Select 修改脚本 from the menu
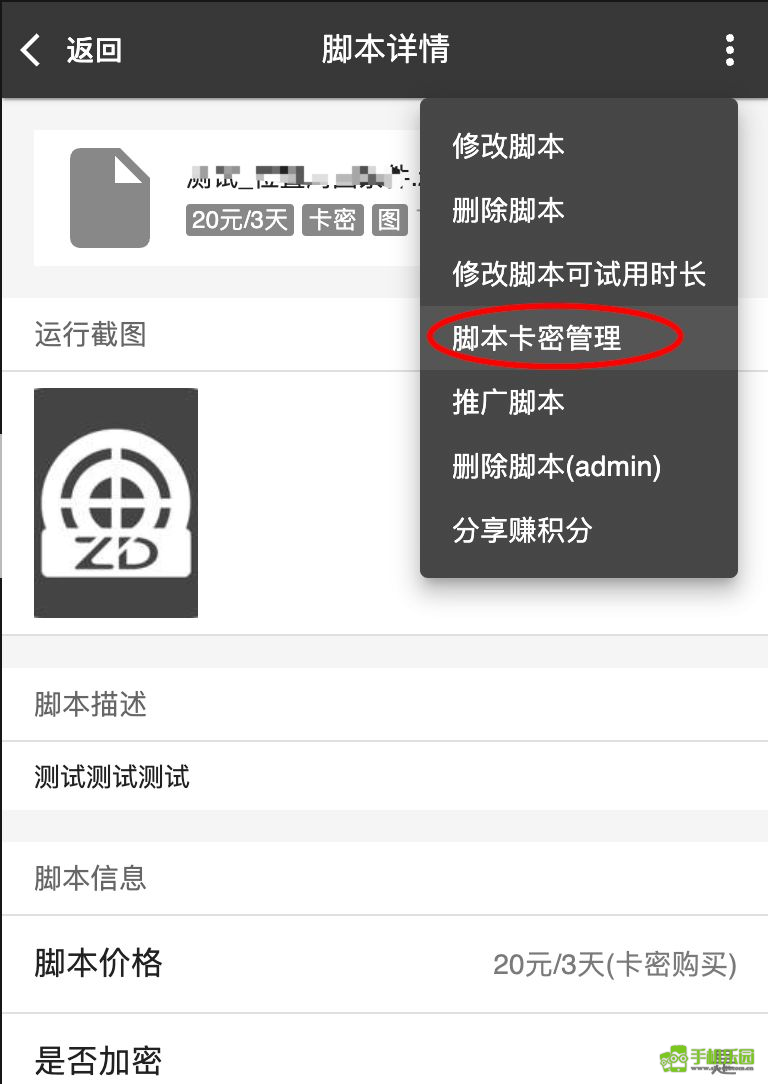The image size is (768, 1084). pyautogui.click(x=579, y=146)
